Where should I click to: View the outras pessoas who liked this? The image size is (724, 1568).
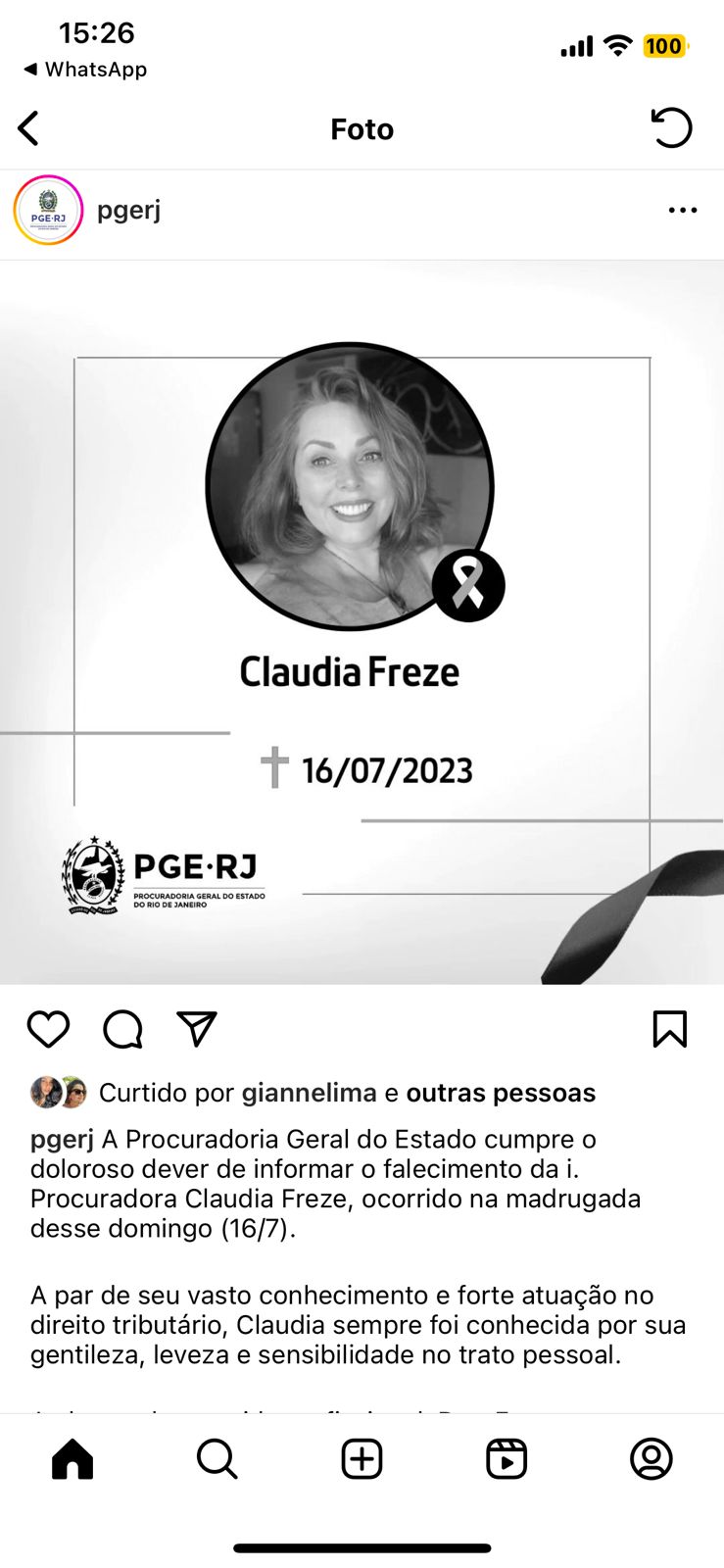coord(501,1093)
